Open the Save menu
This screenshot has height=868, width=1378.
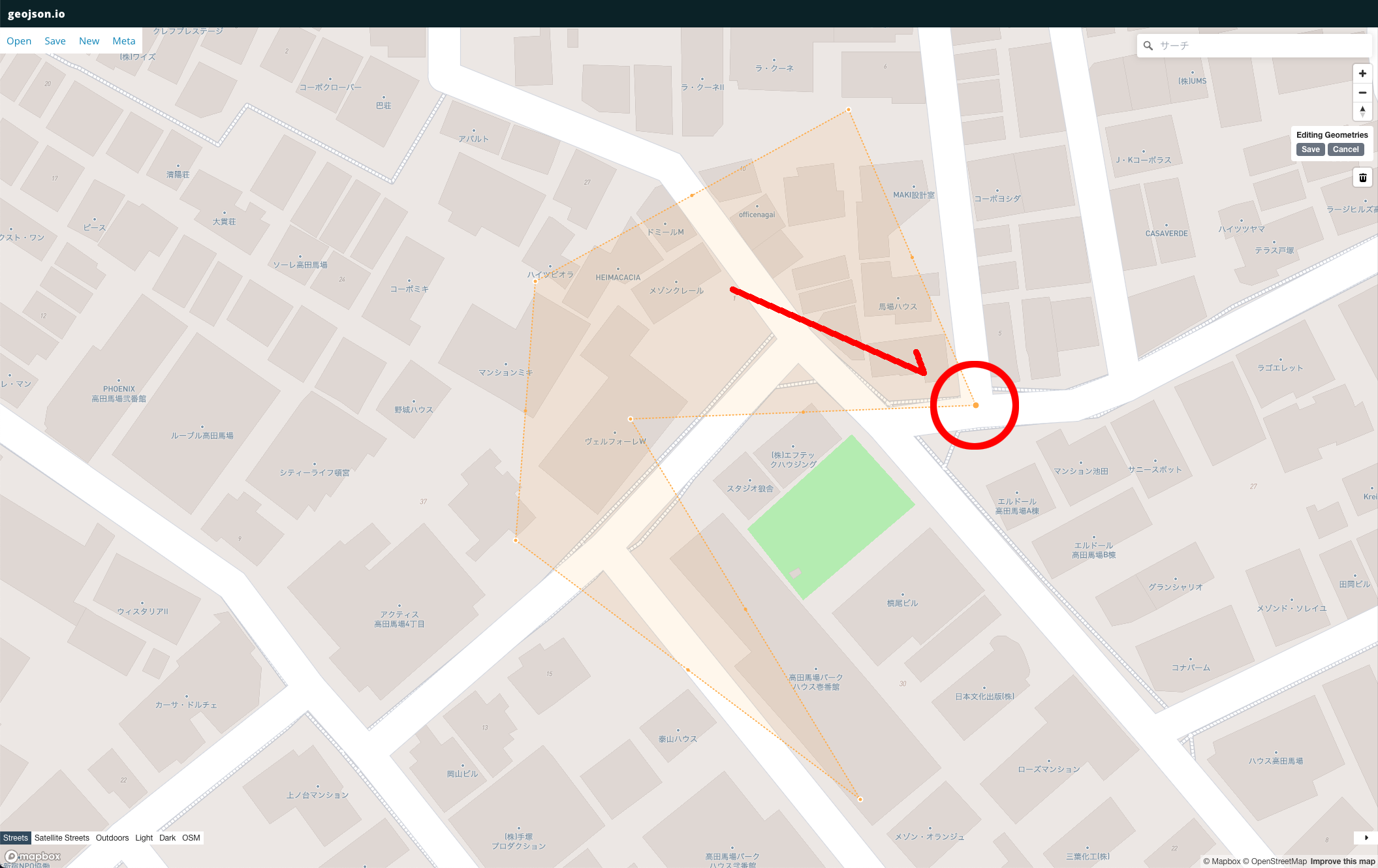click(x=55, y=41)
